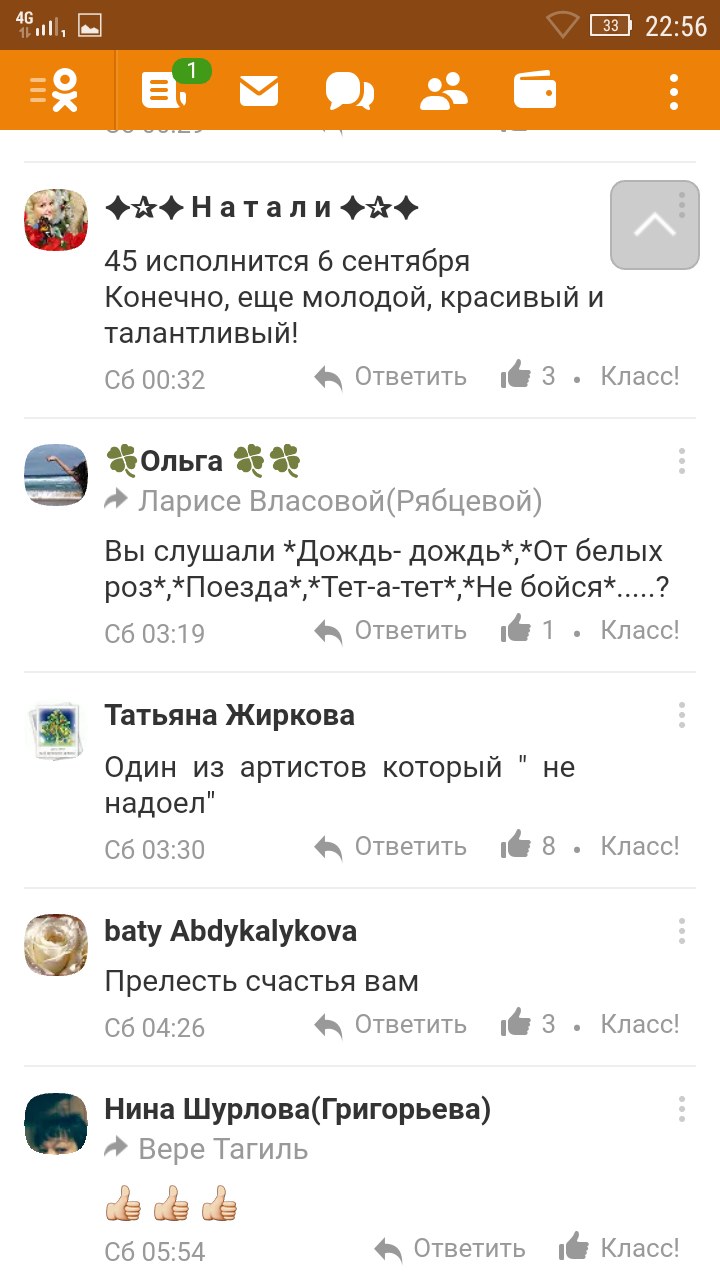Open the wallet icon in toolbar
Screen dimensions: 720x1280
pos(535,91)
